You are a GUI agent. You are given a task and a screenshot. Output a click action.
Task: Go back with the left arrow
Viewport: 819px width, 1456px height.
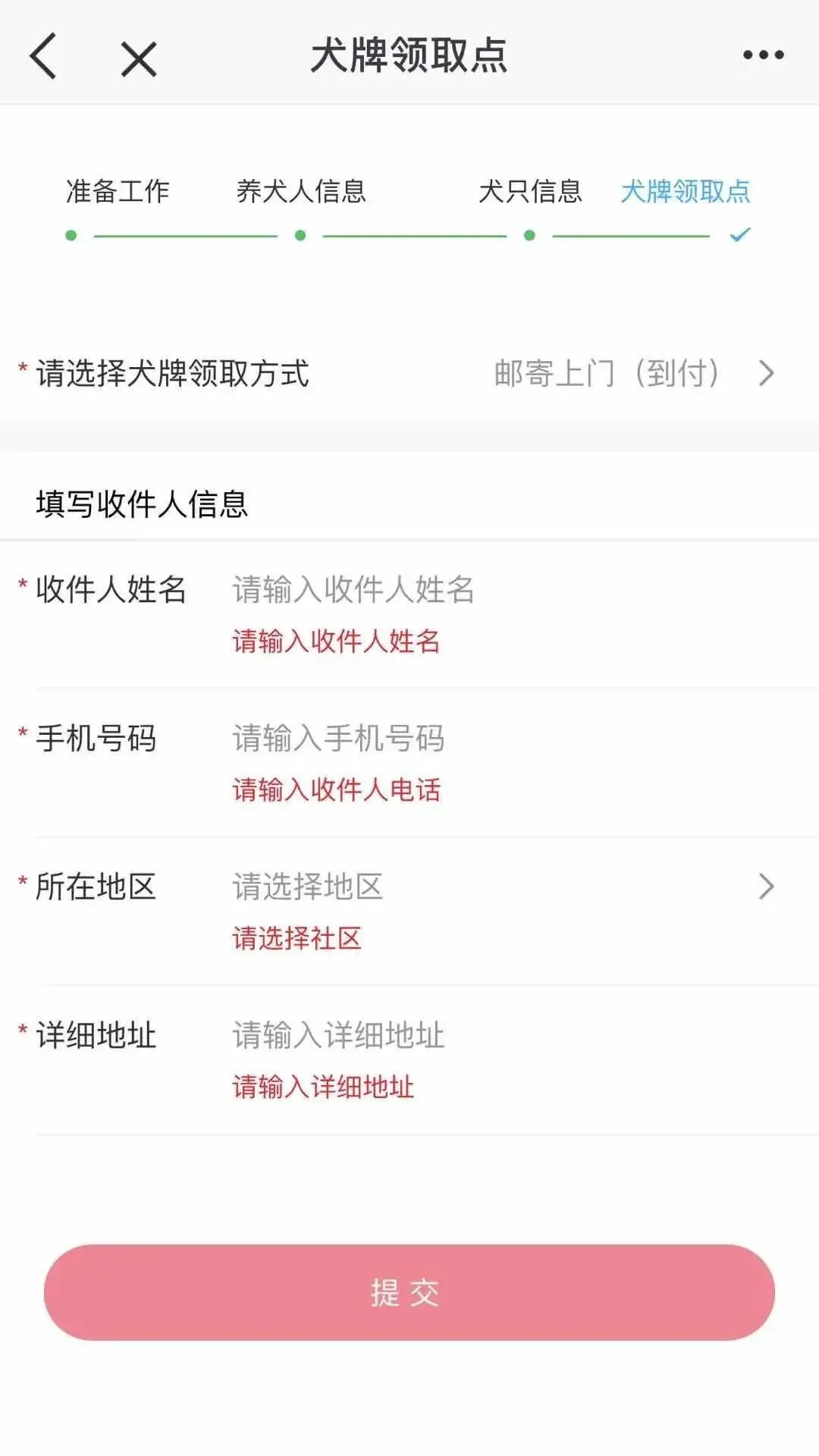43,56
